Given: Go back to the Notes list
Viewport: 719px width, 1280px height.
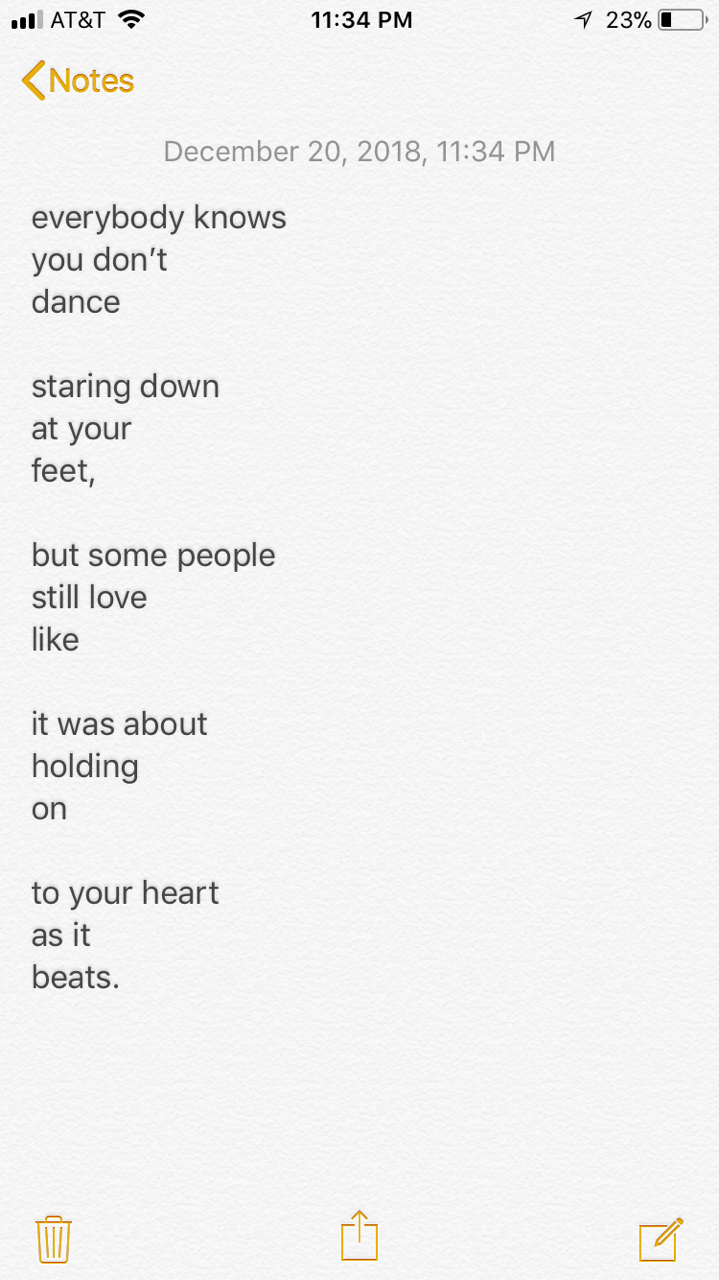Looking at the screenshot, I should pos(78,81).
